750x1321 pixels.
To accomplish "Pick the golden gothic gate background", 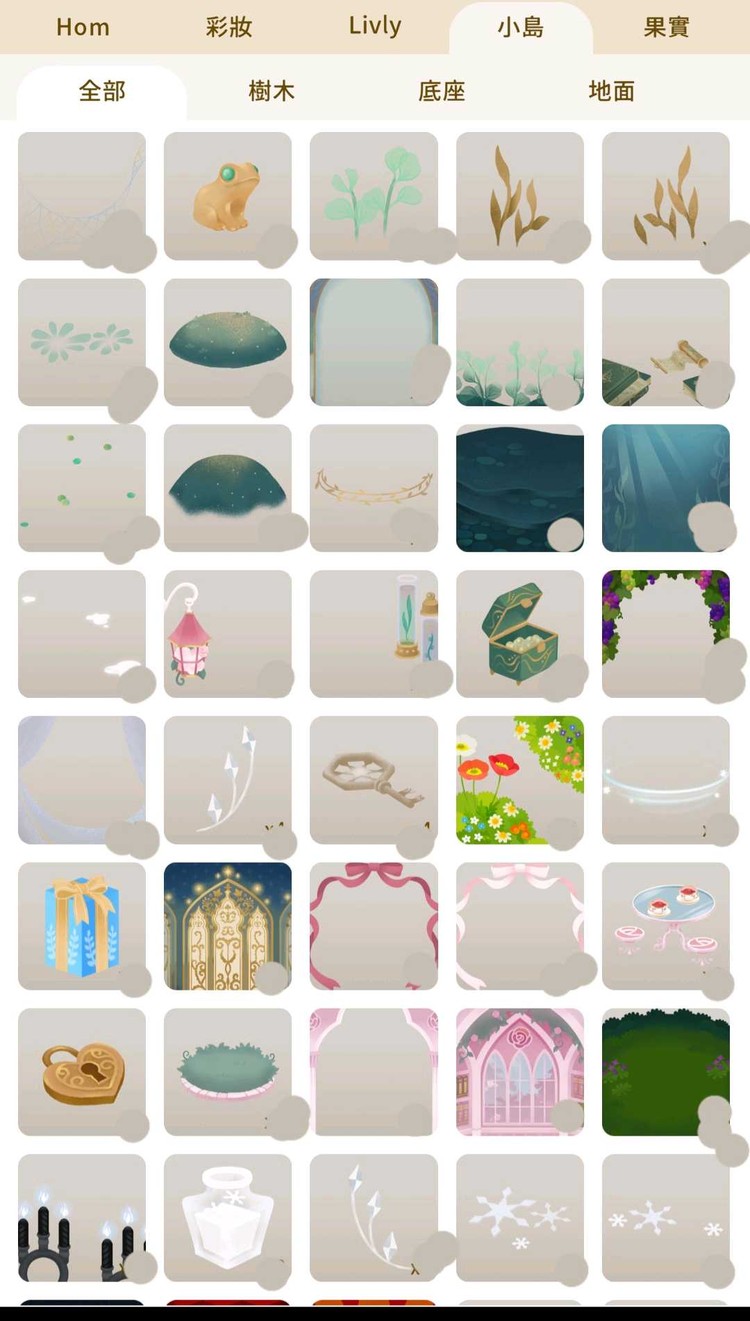I will click(x=228, y=925).
